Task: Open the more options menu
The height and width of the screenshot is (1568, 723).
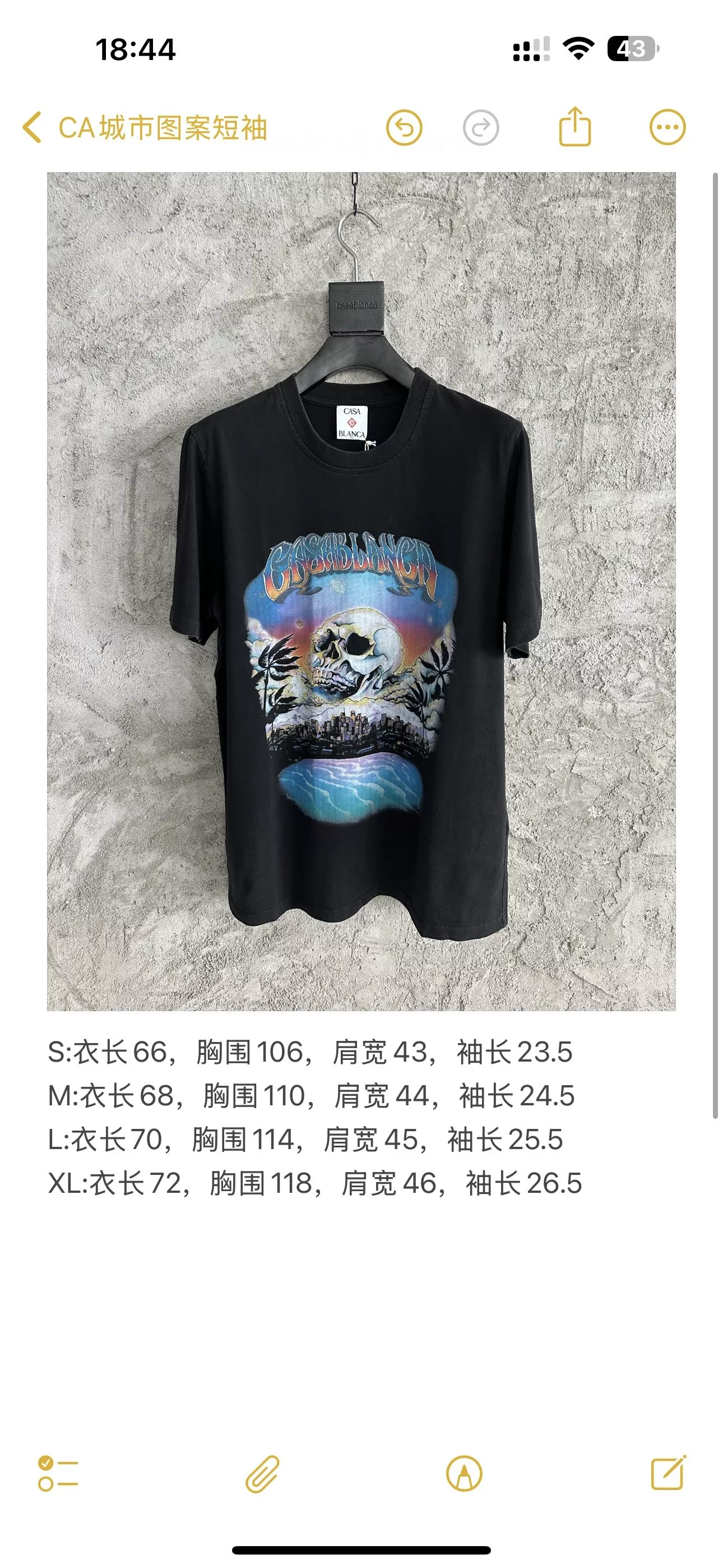Action: (x=668, y=128)
